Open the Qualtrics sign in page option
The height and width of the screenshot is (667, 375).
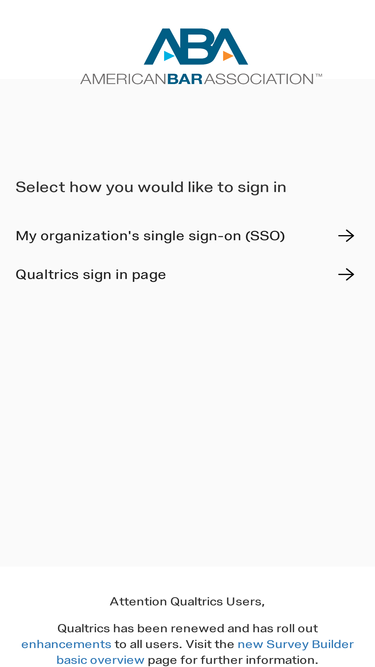[185, 274]
